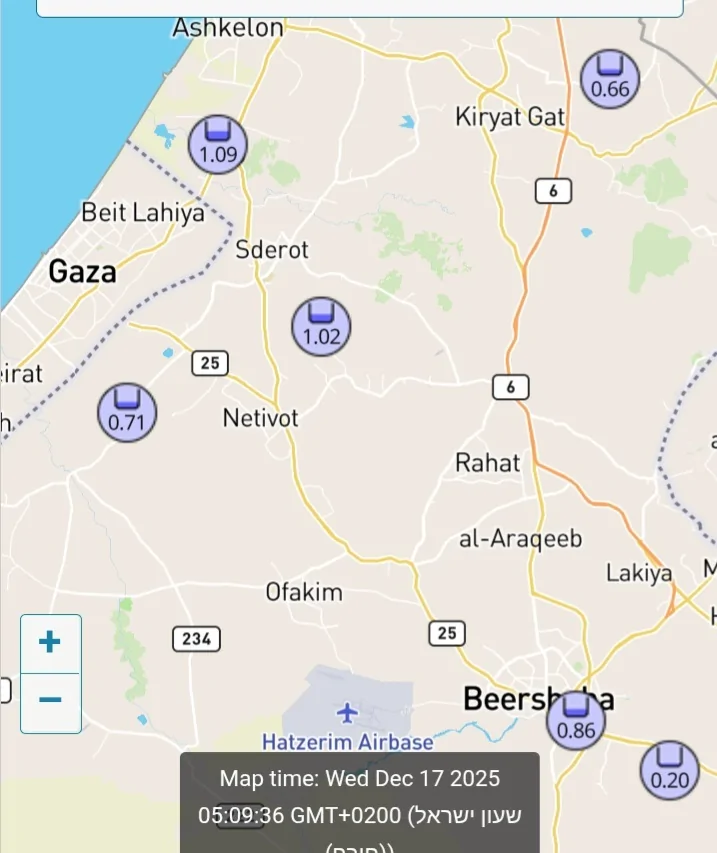Open the 0.71 marker west of Netivot
Viewport: 717px width, 853px height.
click(127, 411)
